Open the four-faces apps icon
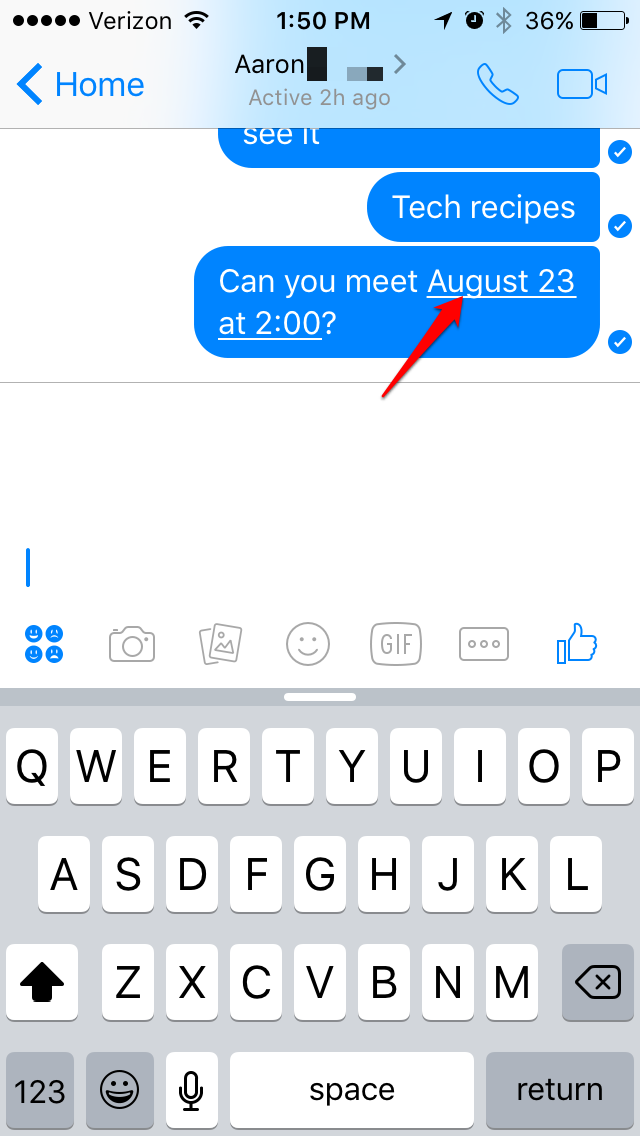 click(44, 644)
